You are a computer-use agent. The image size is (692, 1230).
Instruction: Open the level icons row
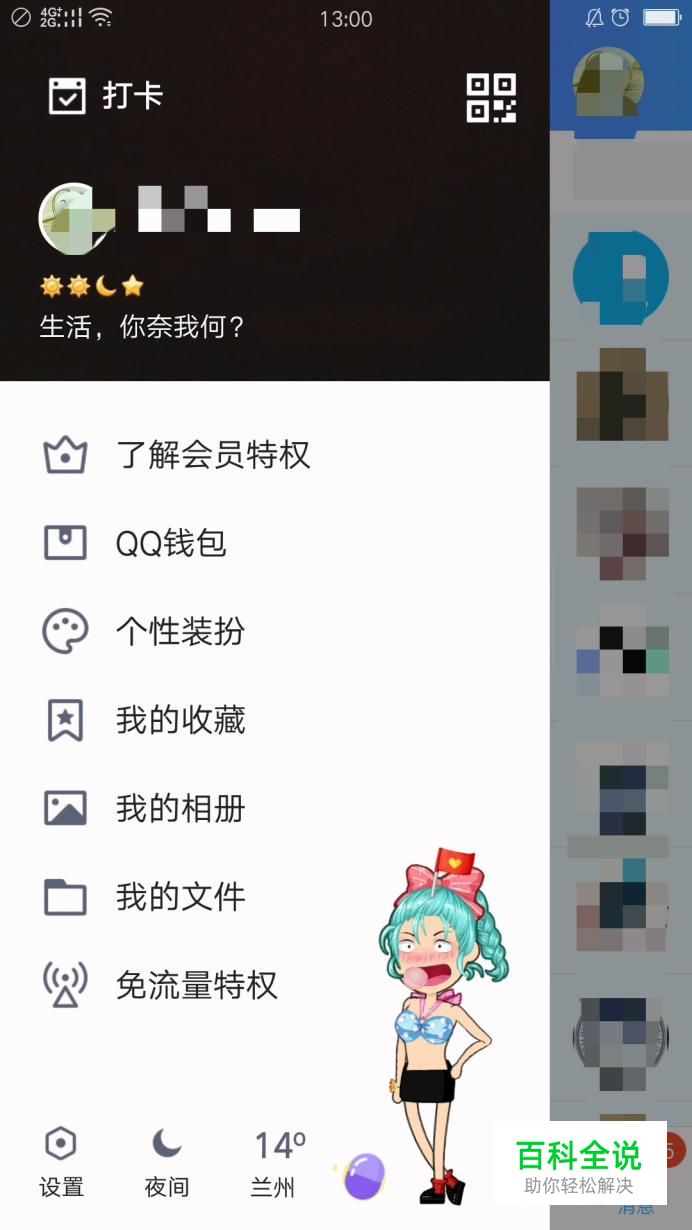pos(92,287)
